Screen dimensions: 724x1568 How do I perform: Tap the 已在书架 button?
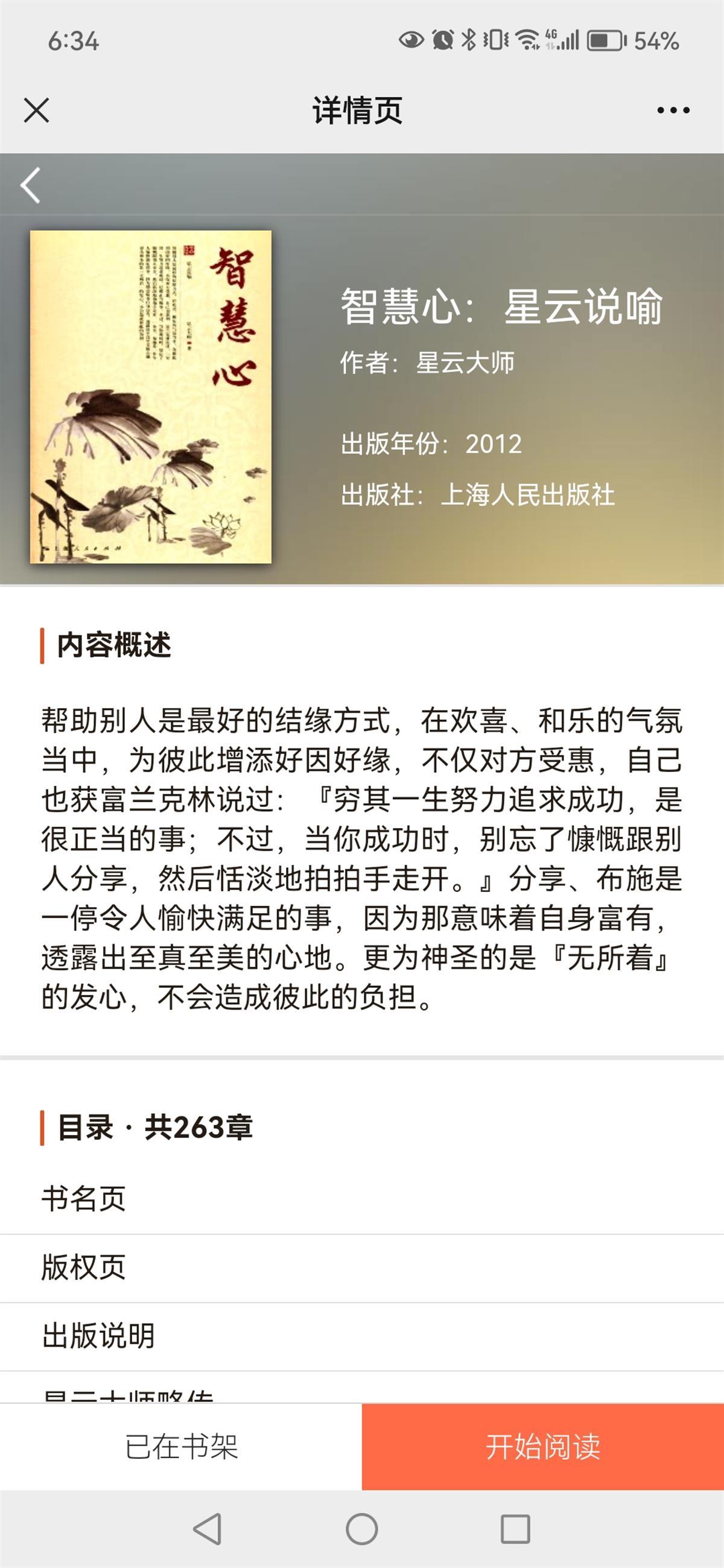181,1446
